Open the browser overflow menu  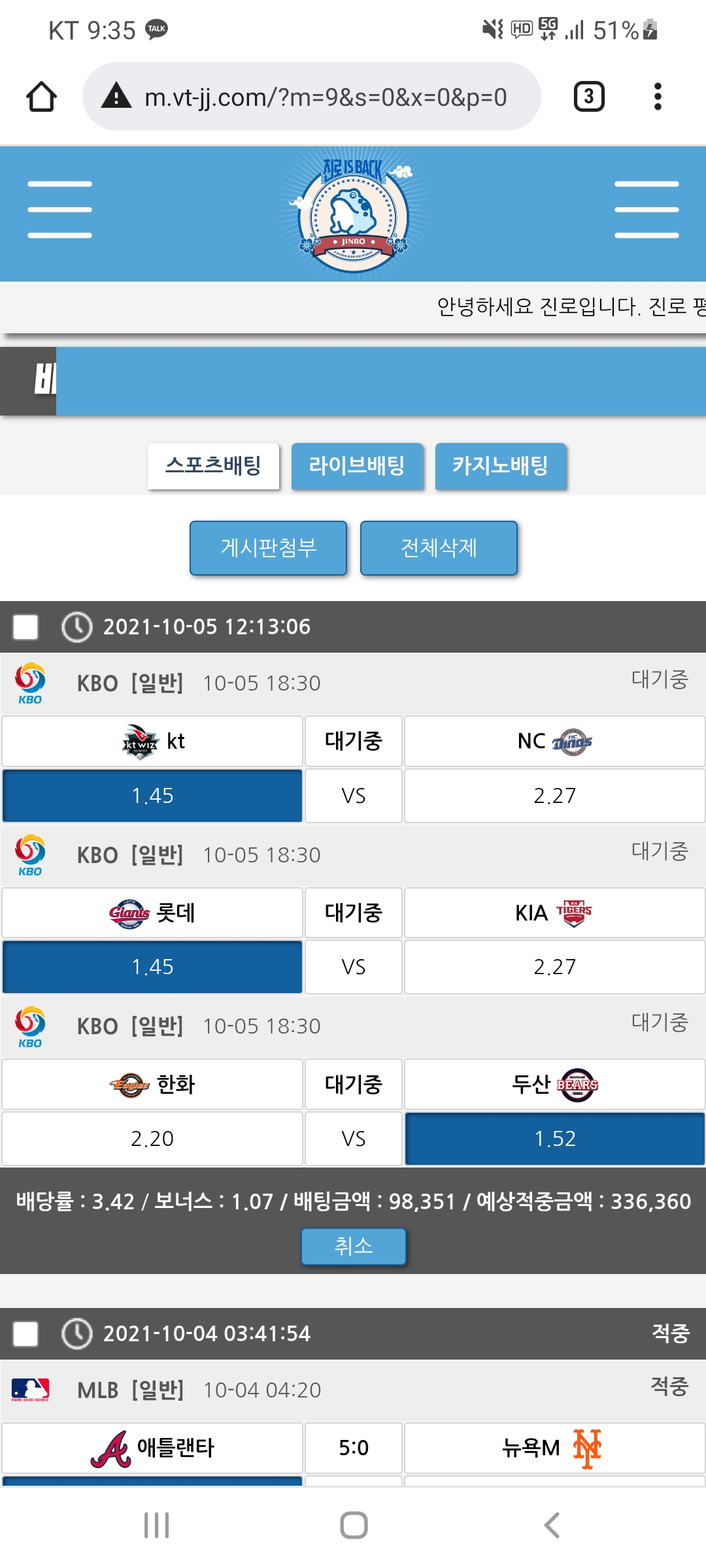tap(658, 97)
